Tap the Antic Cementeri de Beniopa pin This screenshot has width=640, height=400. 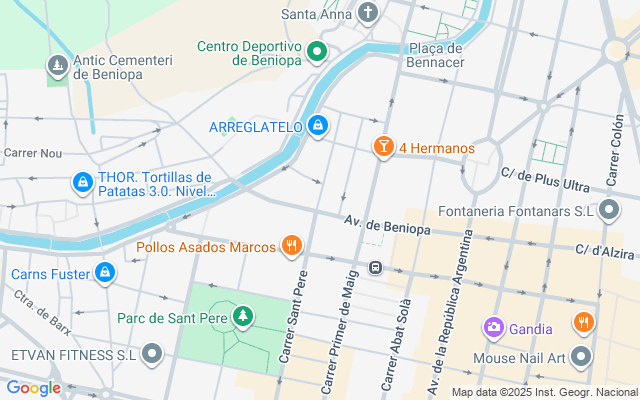(58, 65)
